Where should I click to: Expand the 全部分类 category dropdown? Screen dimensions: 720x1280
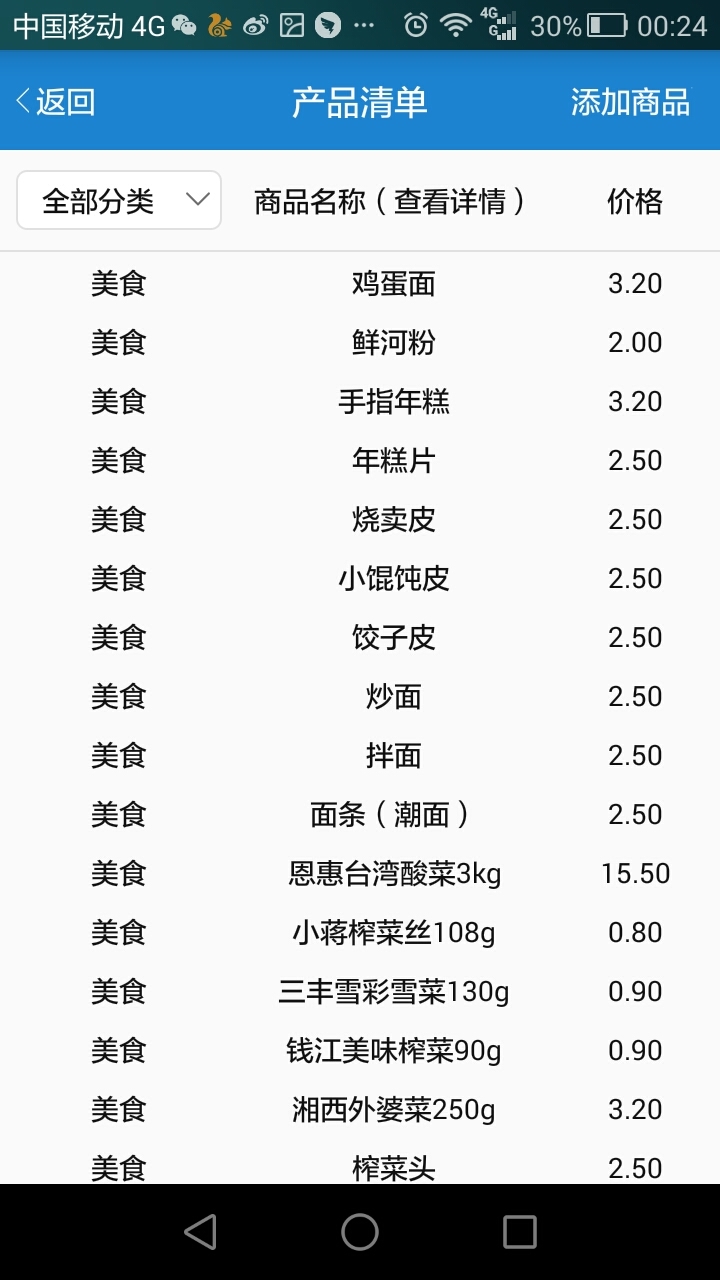119,201
